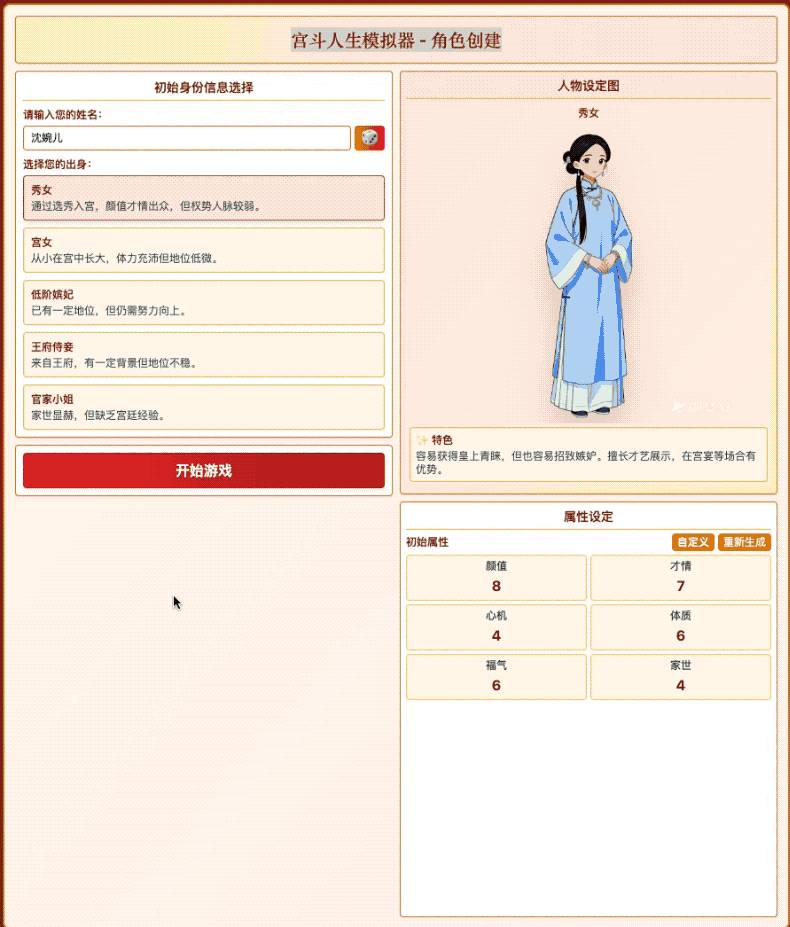The height and width of the screenshot is (927, 790).
Task: Regenerate attributes with 重新生成
Action: point(744,542)
